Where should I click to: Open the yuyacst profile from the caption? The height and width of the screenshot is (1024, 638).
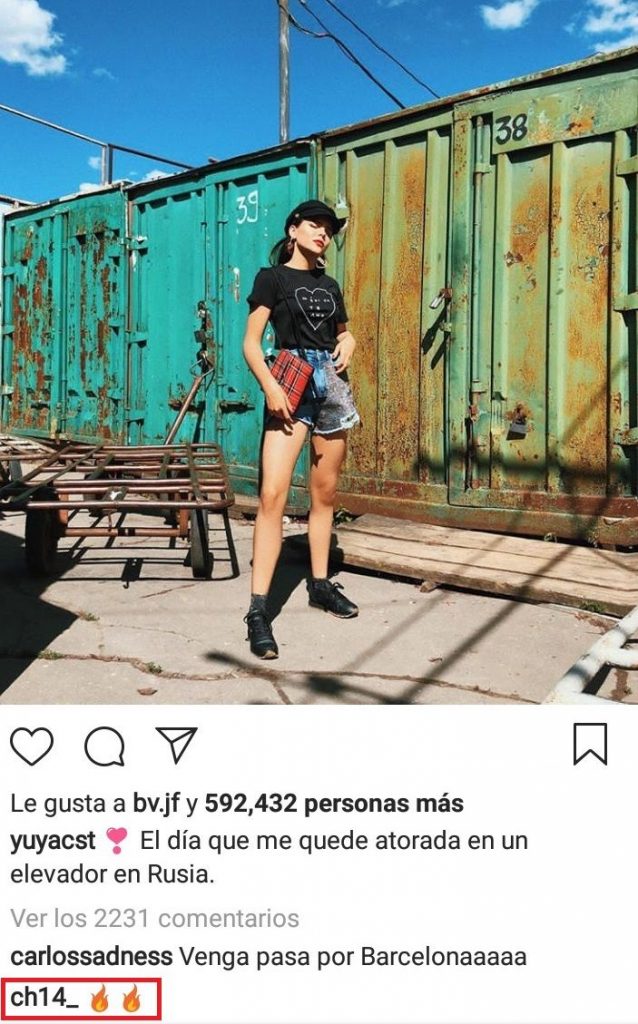(50, 841)
